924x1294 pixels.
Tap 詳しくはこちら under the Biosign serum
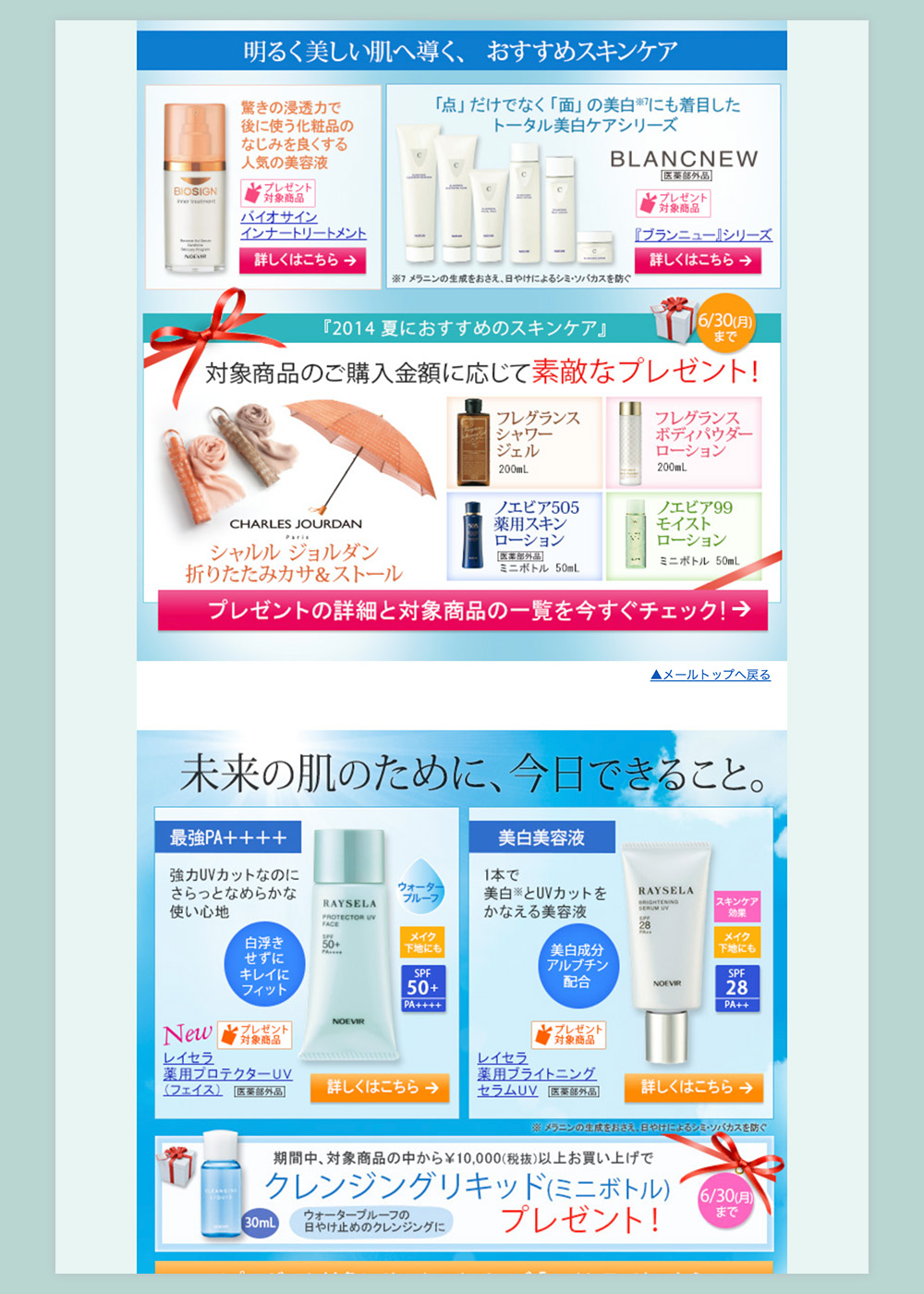click(x=303, y=261)
